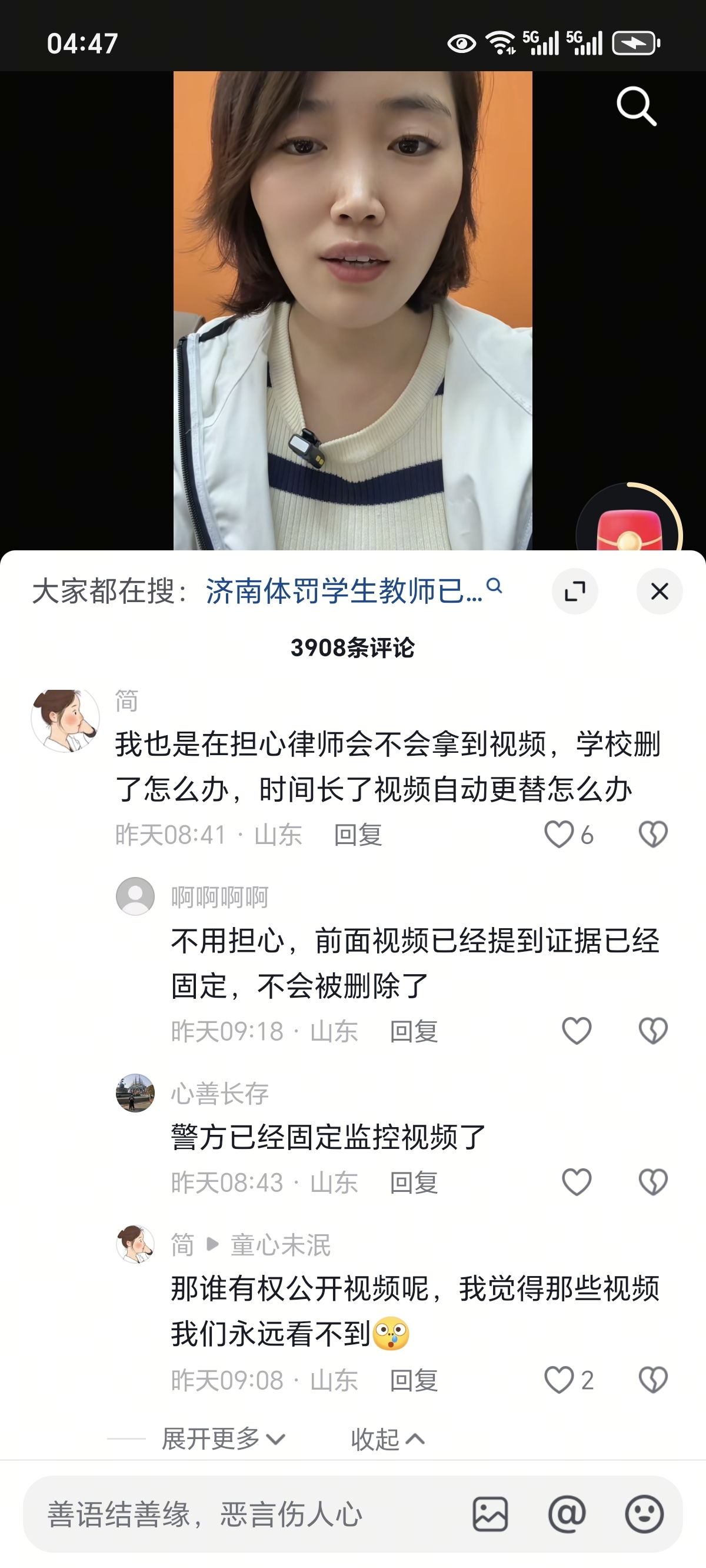The height and width of the screenshot is (1568, 706).
Task: Close the comments panel
Action: point(659,591)
